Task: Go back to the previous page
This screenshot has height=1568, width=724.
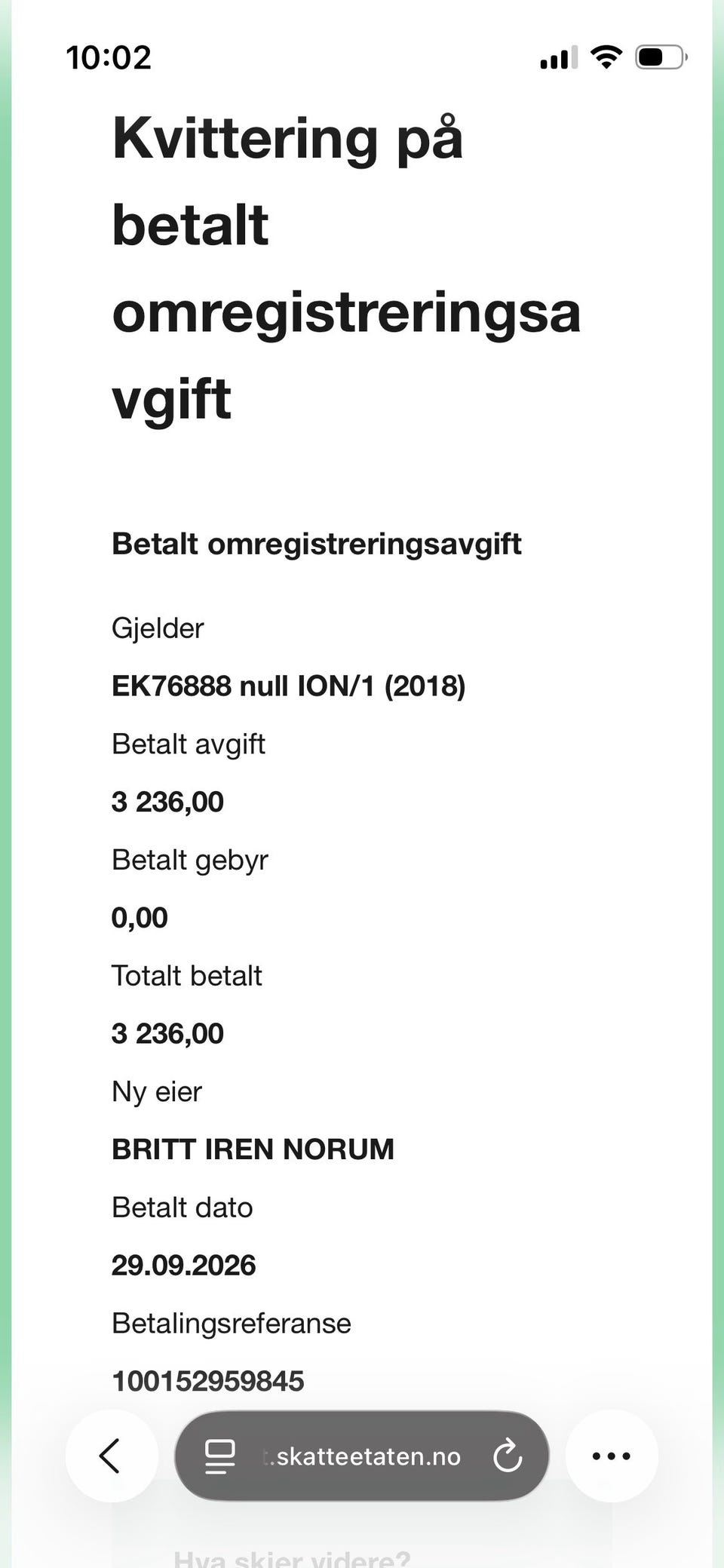Action: (x=112, y=1456)
